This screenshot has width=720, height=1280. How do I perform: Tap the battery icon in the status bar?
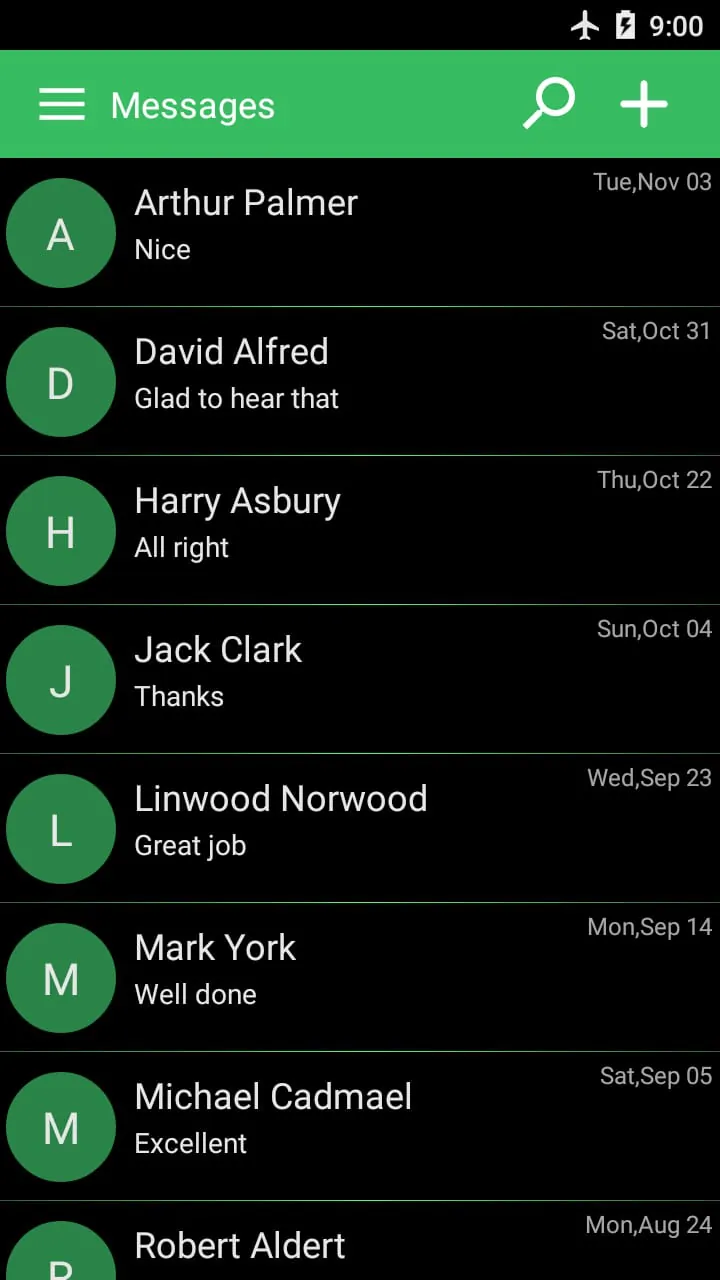pos(626,26)
